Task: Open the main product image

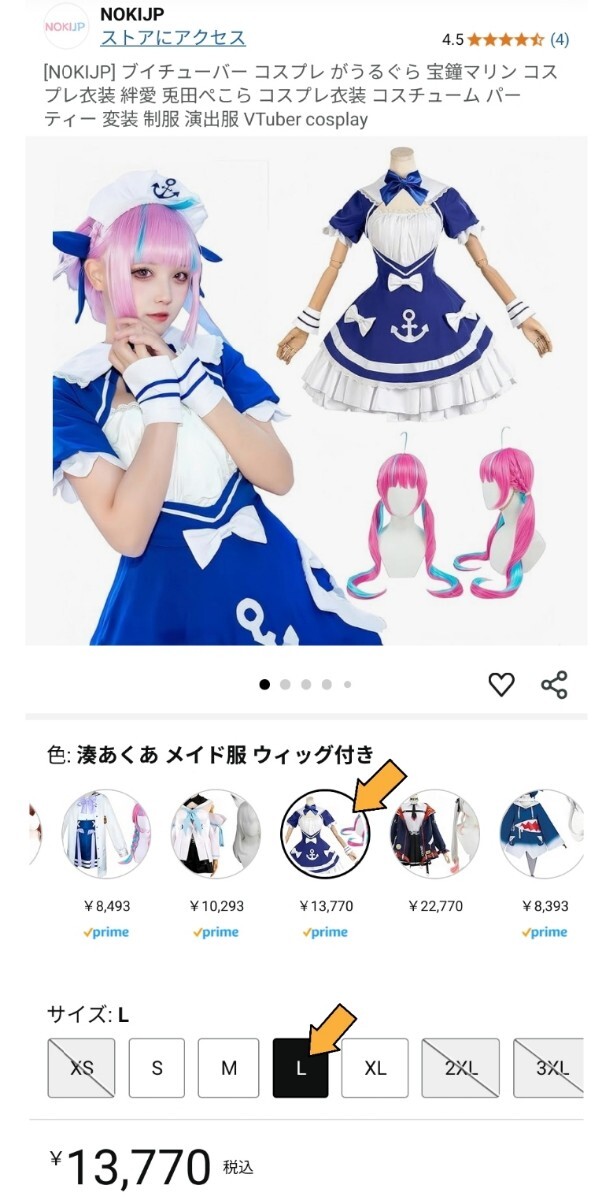Action: point(305,391)
